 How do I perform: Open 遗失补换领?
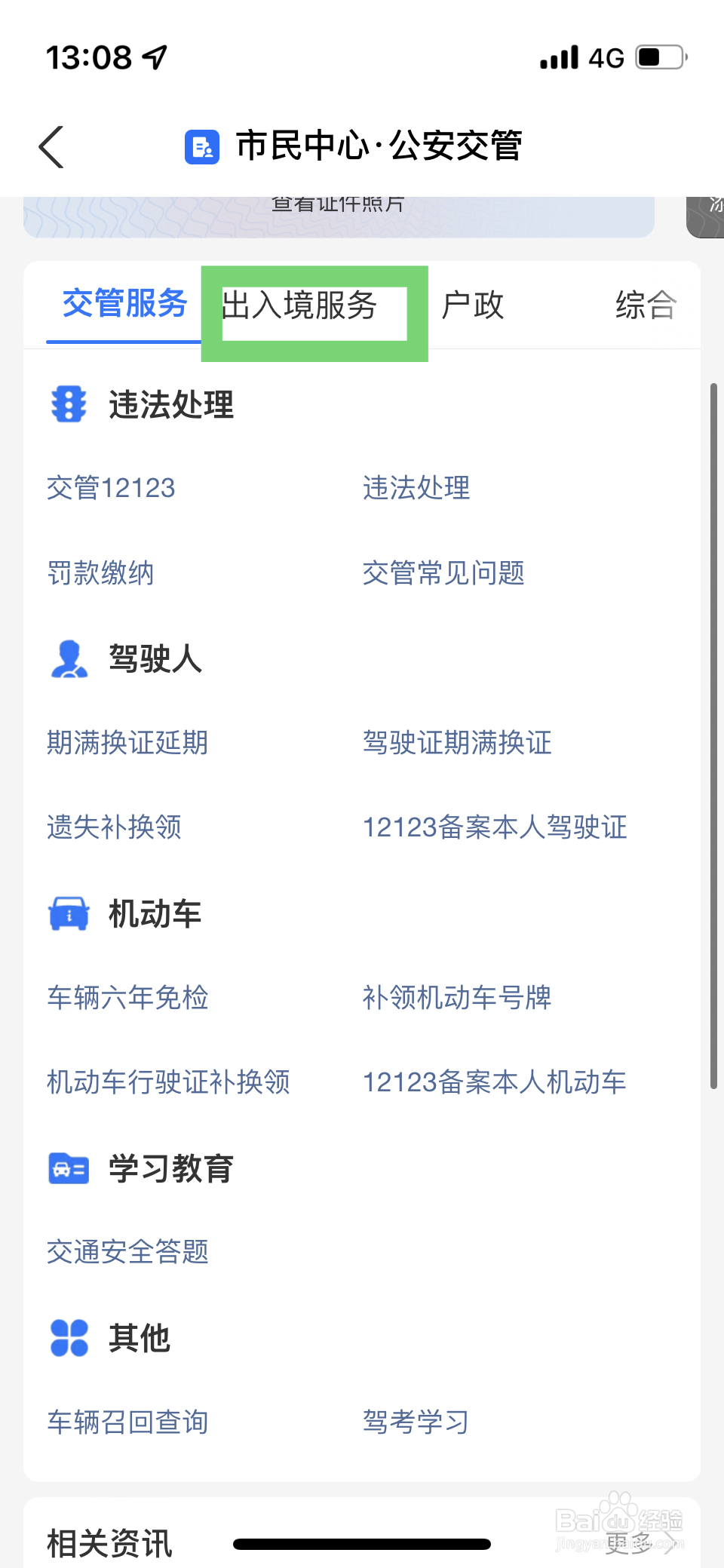tap(114, 827)
